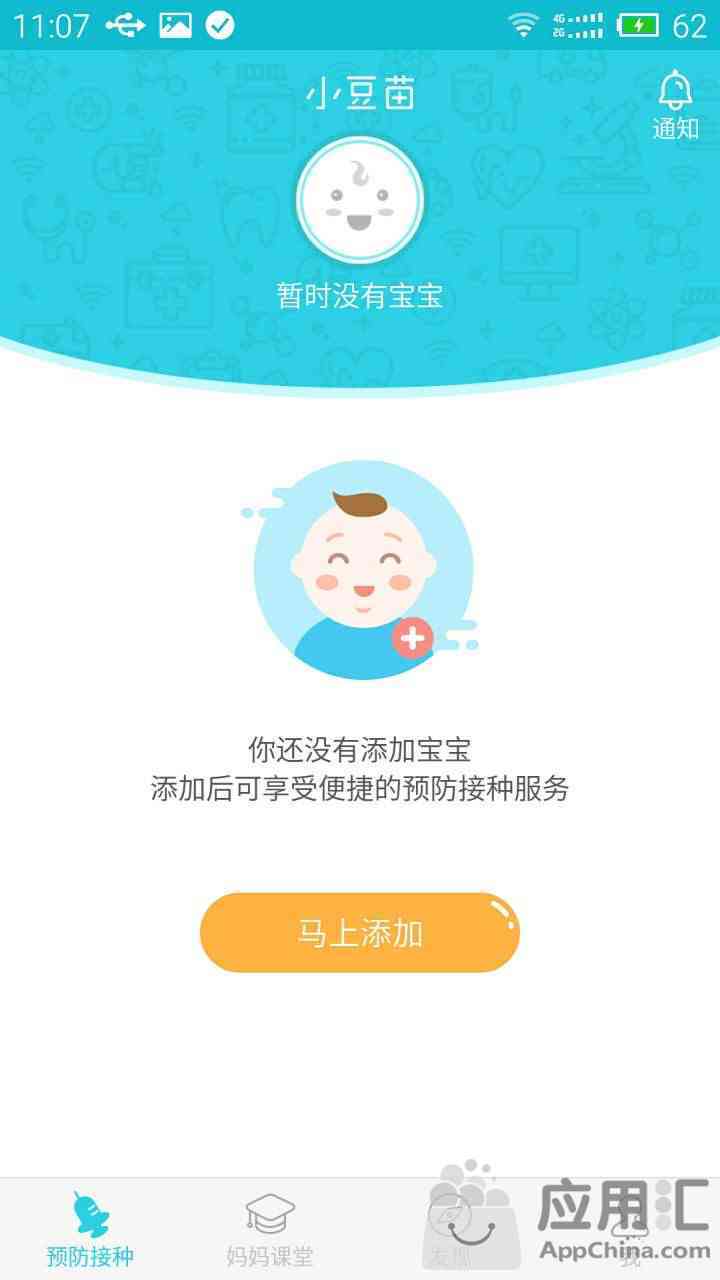Switch to the 妈妈课堂 tab

[270, 1230]
